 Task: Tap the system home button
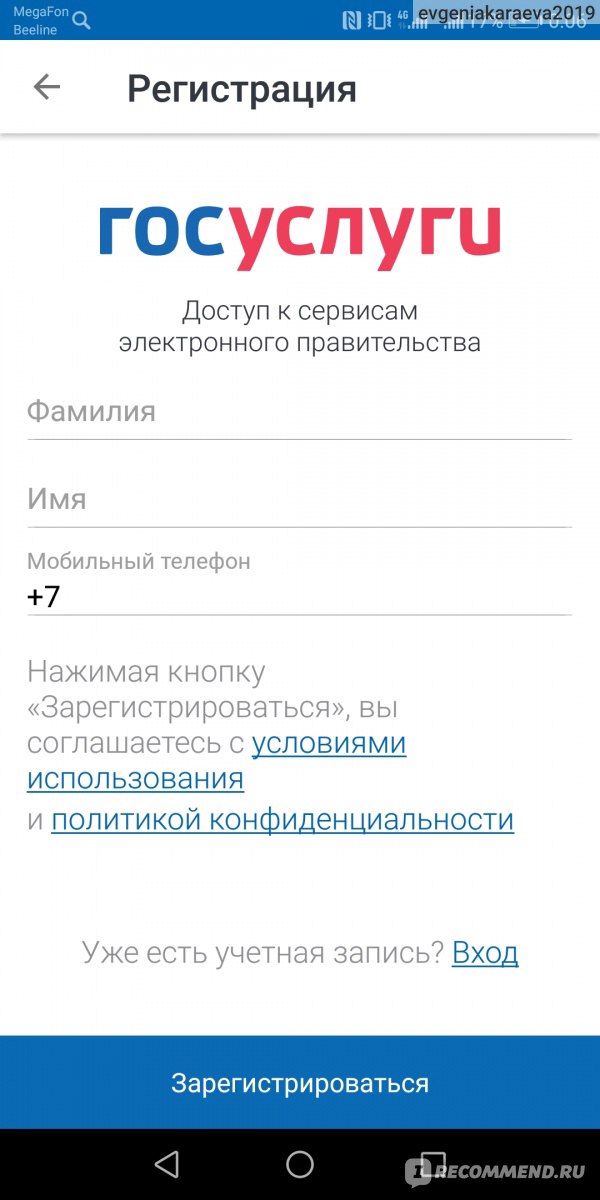click(300, 1164)
